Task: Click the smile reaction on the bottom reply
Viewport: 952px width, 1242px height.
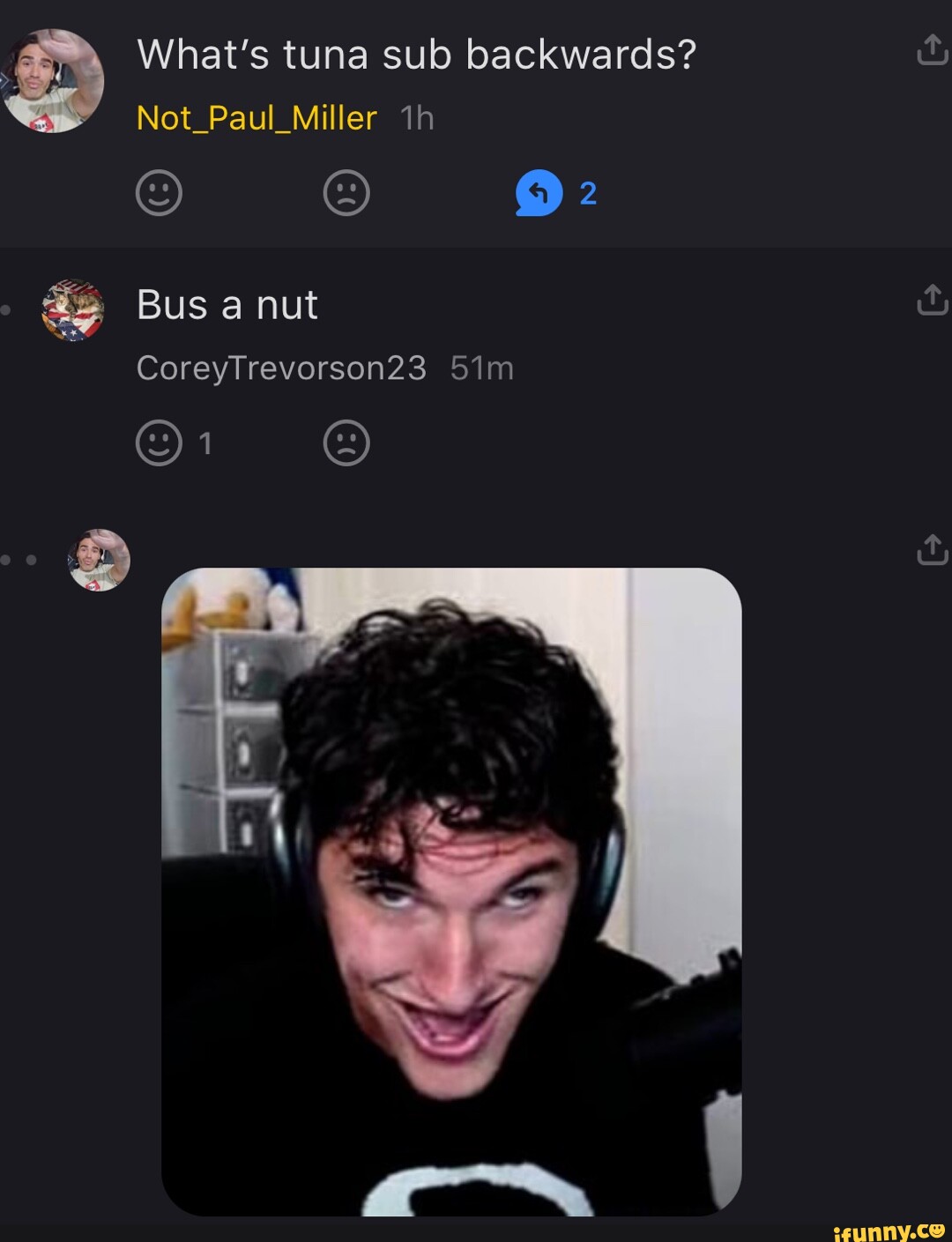Action: (159, 1234)
